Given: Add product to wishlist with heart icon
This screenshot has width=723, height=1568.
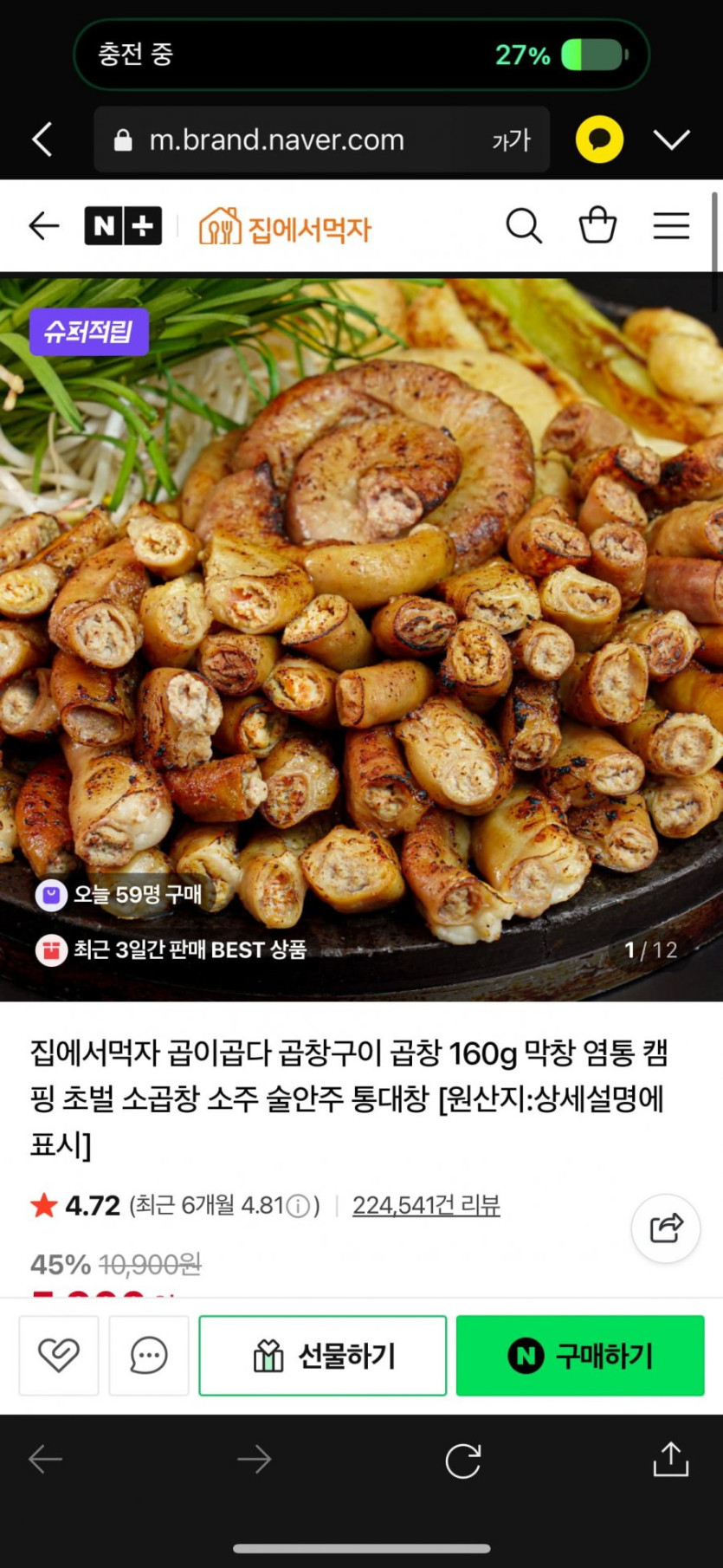Looking at the screenshot, I should [59, 1355].
